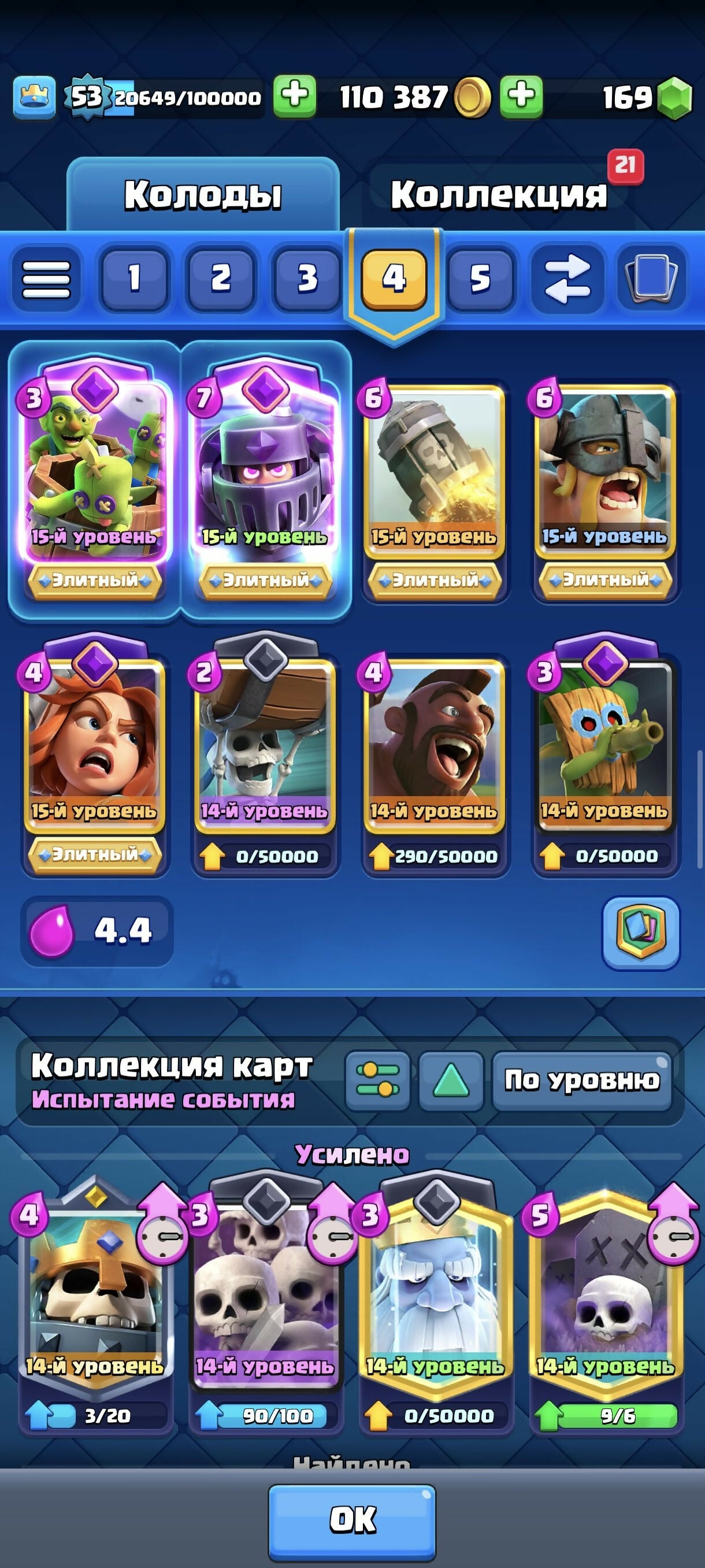Select deck slot 1

click(134, 278)
